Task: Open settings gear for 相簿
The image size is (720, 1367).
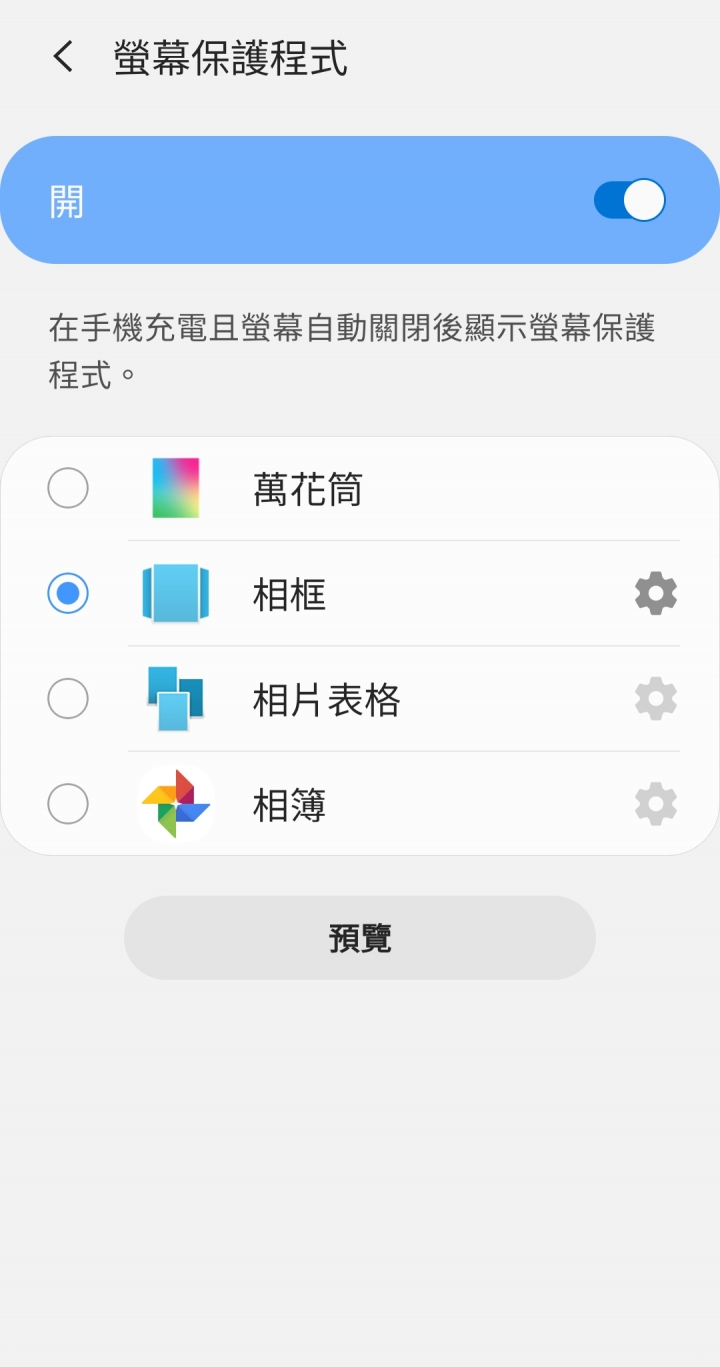Action: (656, 803)
